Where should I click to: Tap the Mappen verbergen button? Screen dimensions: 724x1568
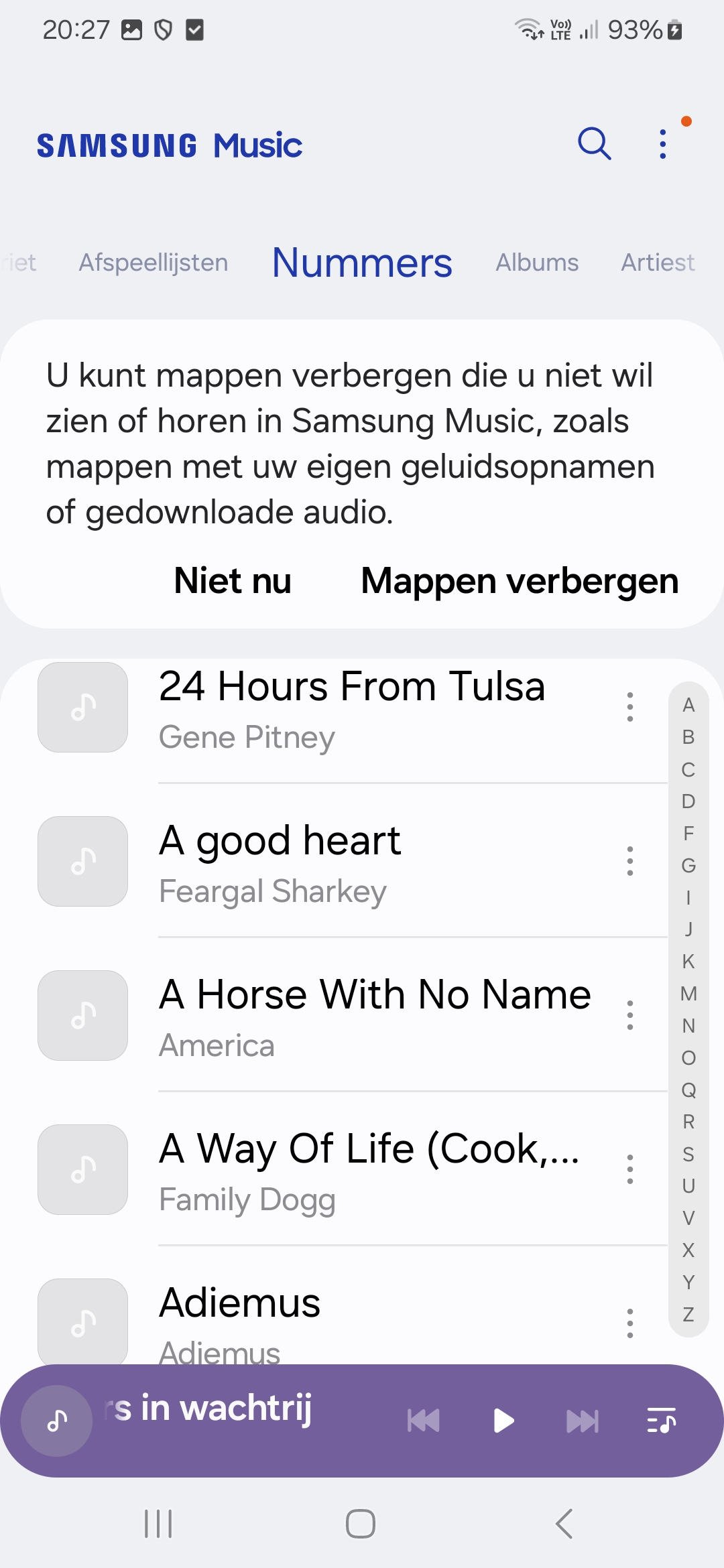click(520, 580)
